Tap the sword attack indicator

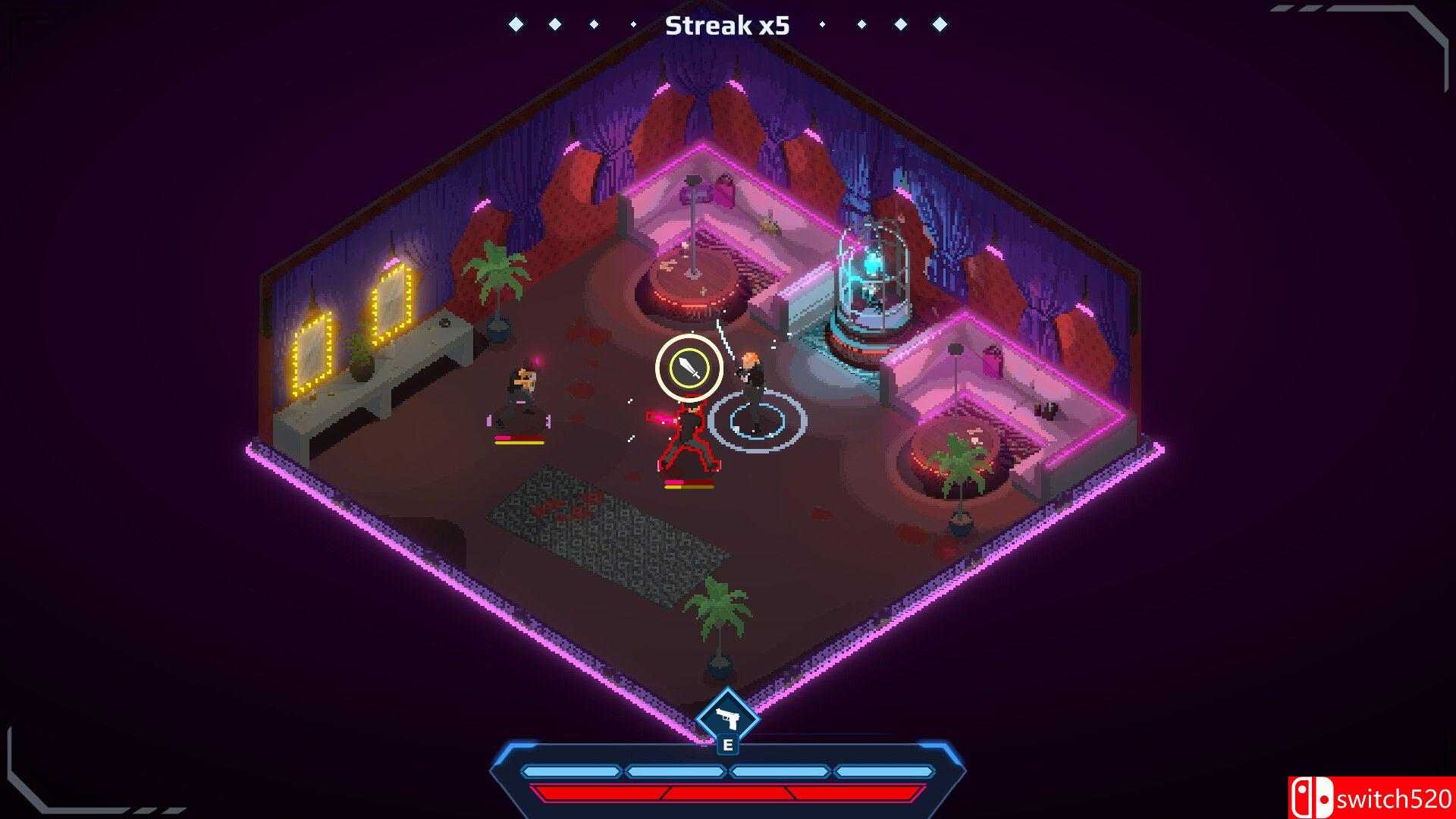point(689,367)
